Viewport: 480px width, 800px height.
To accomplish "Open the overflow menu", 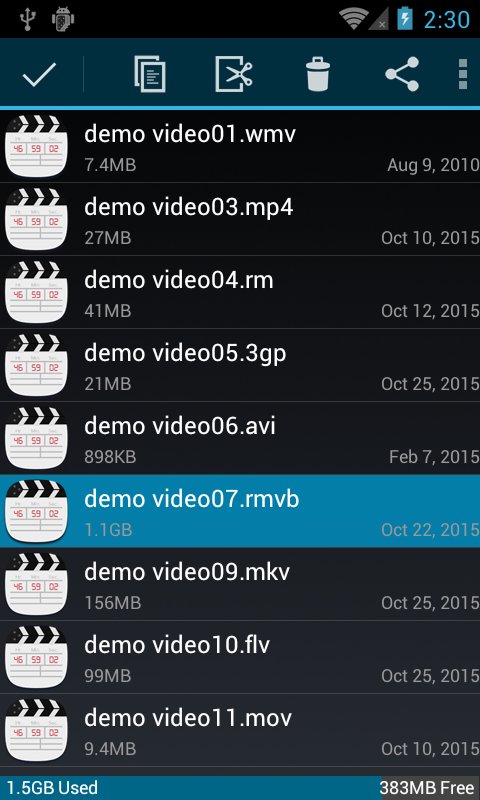I will click(463, 74).
